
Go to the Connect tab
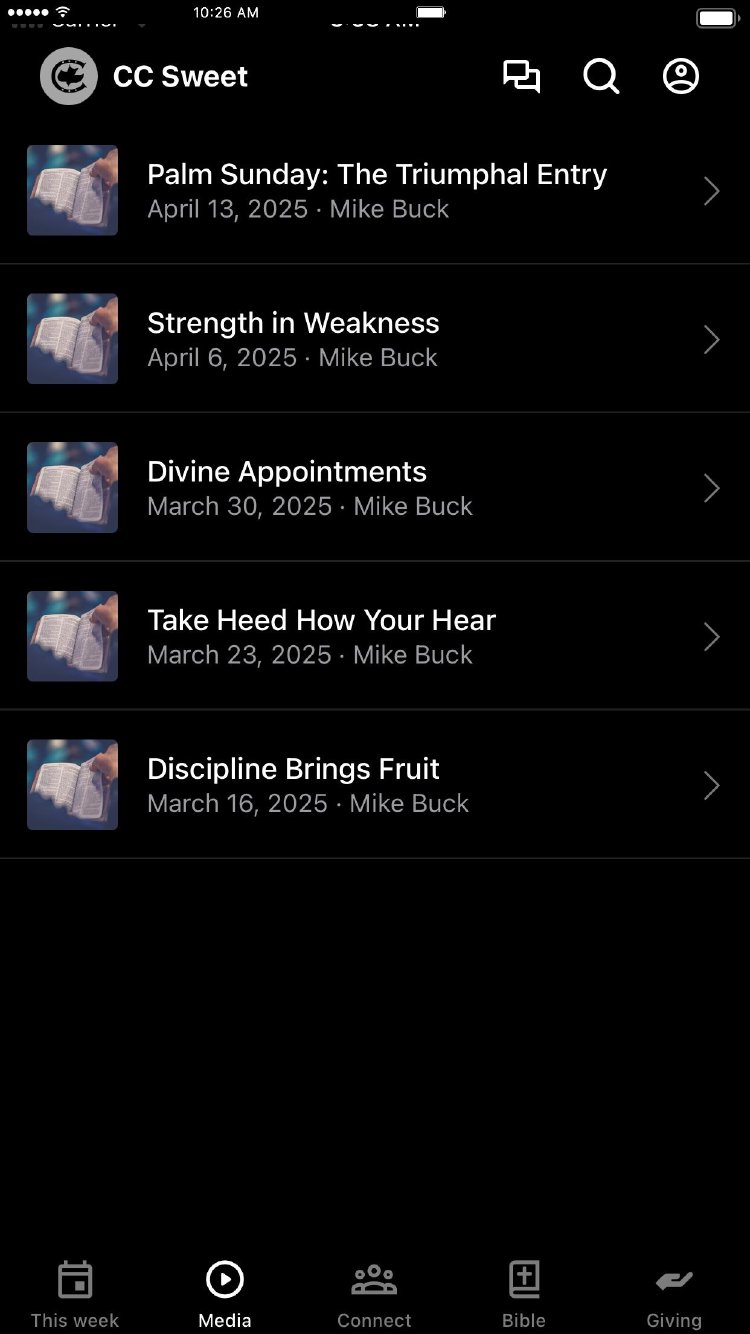374,1293
